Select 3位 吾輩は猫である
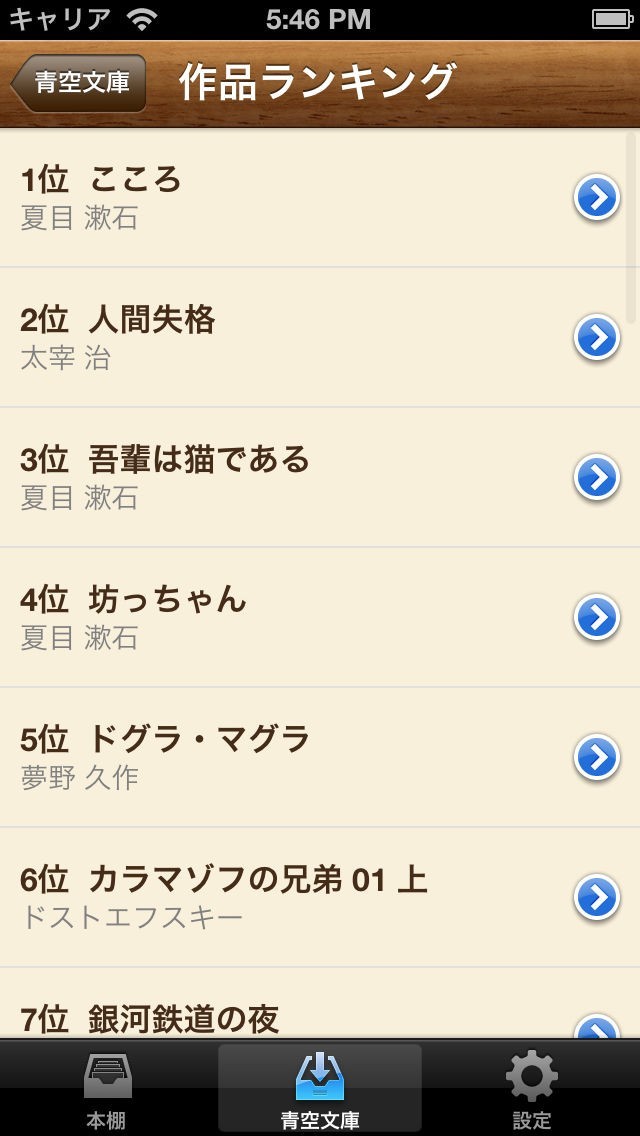The width and height of the screenshot is (640, 1136). (300, 478)
